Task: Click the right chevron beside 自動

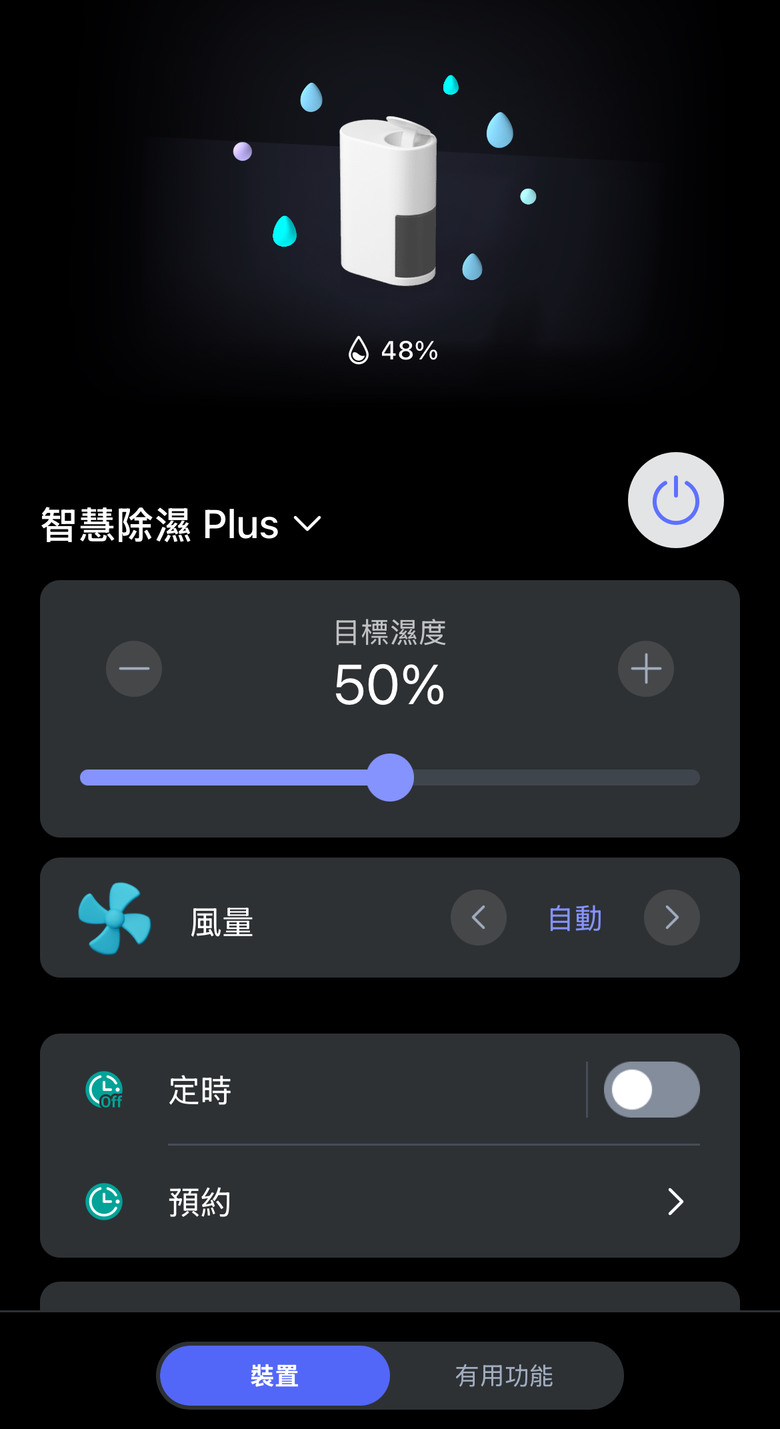Action: 671,916
